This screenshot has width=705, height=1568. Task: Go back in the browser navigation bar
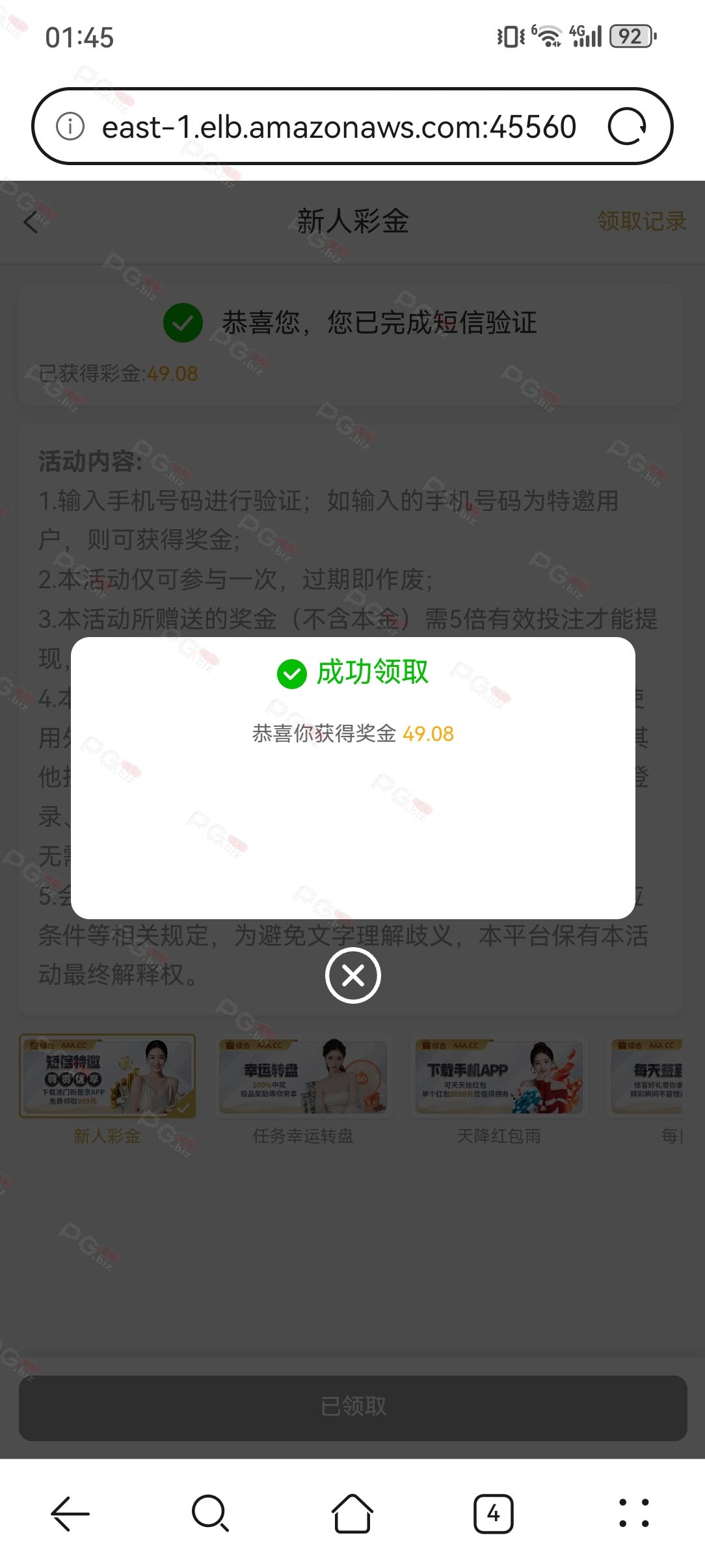(70, 1513)
